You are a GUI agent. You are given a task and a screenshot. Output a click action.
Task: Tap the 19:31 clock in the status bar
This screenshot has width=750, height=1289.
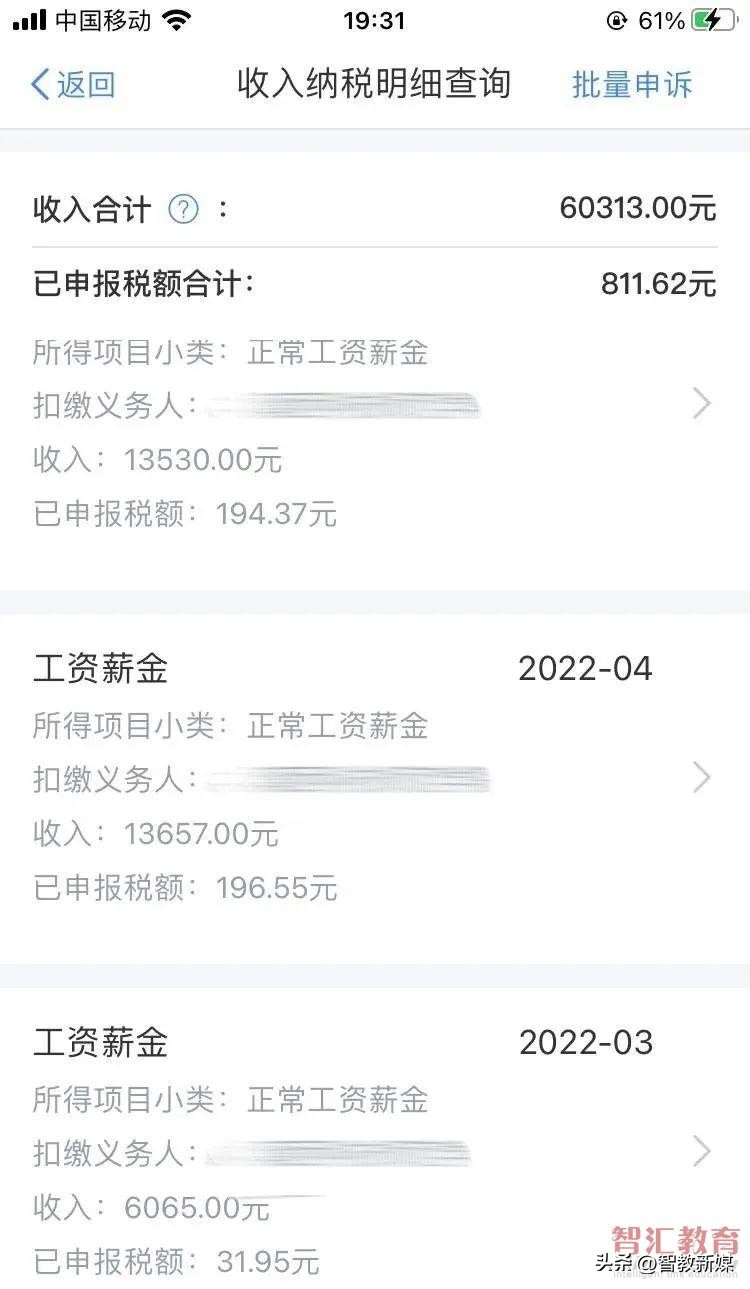click(x=375, y=18)
